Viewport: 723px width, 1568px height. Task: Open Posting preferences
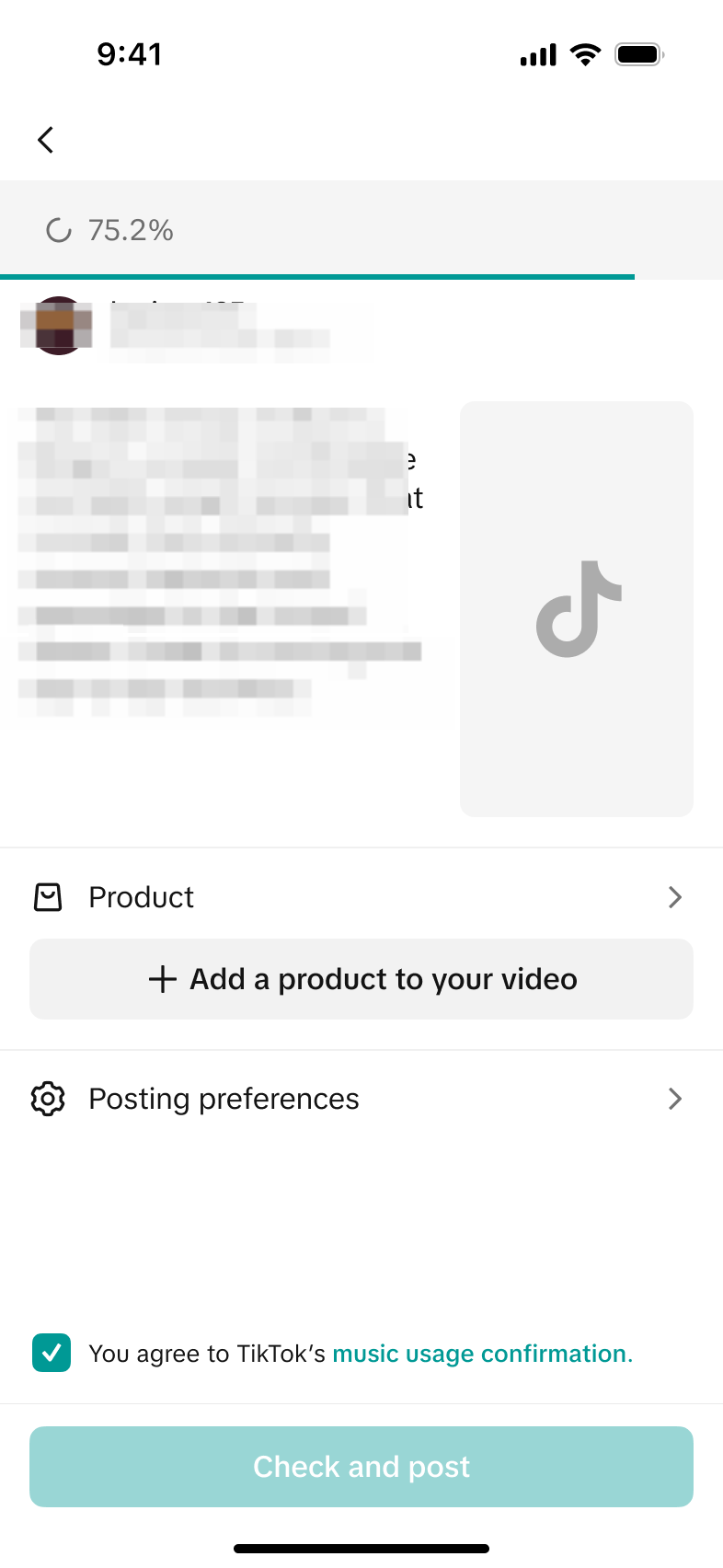coord(361,1099)
